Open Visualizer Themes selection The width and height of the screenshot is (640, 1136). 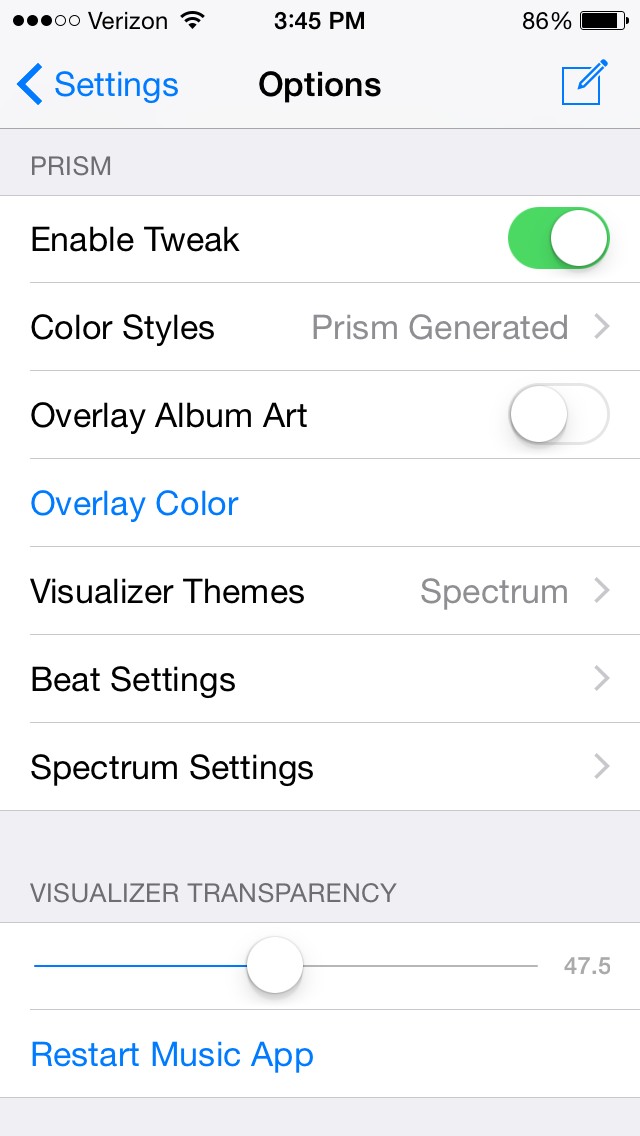[x=320, y=591]
